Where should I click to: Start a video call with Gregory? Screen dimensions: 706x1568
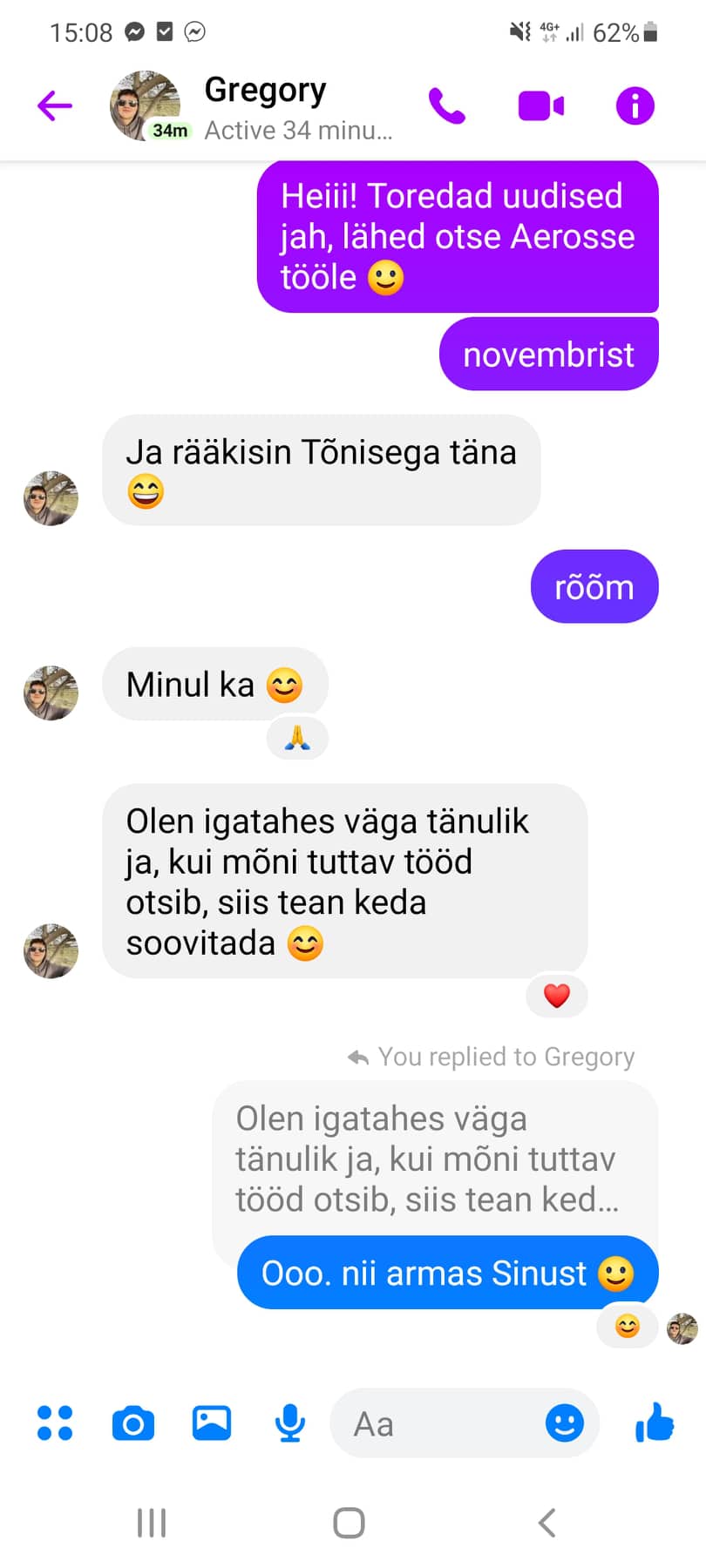click(540, 106)
